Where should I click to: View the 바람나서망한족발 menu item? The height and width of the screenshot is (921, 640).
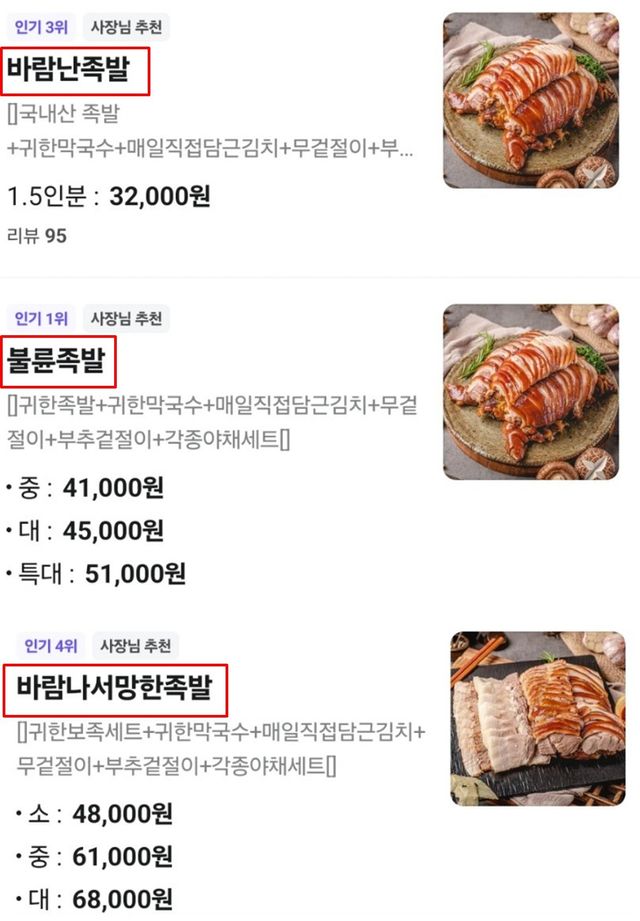(x=120, y=689)
